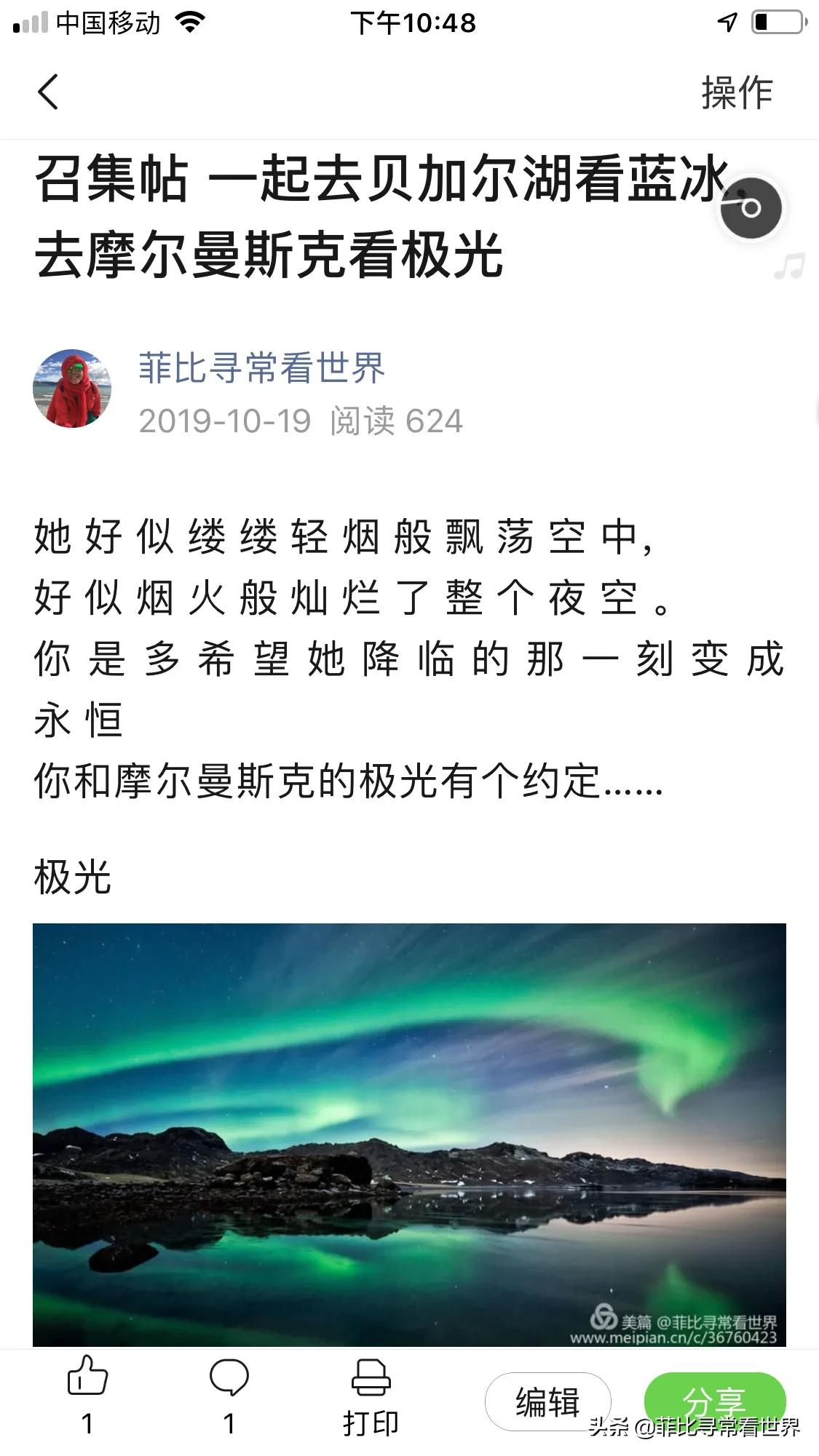Share the article via 分享

tap(714, 1399)
